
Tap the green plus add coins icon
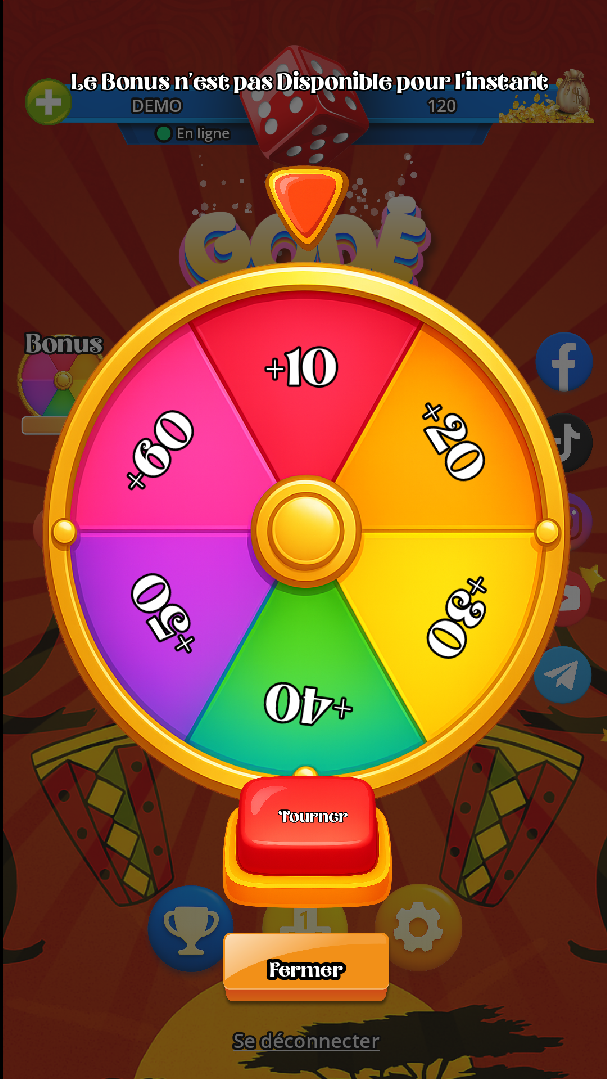(x=48, y=102)
